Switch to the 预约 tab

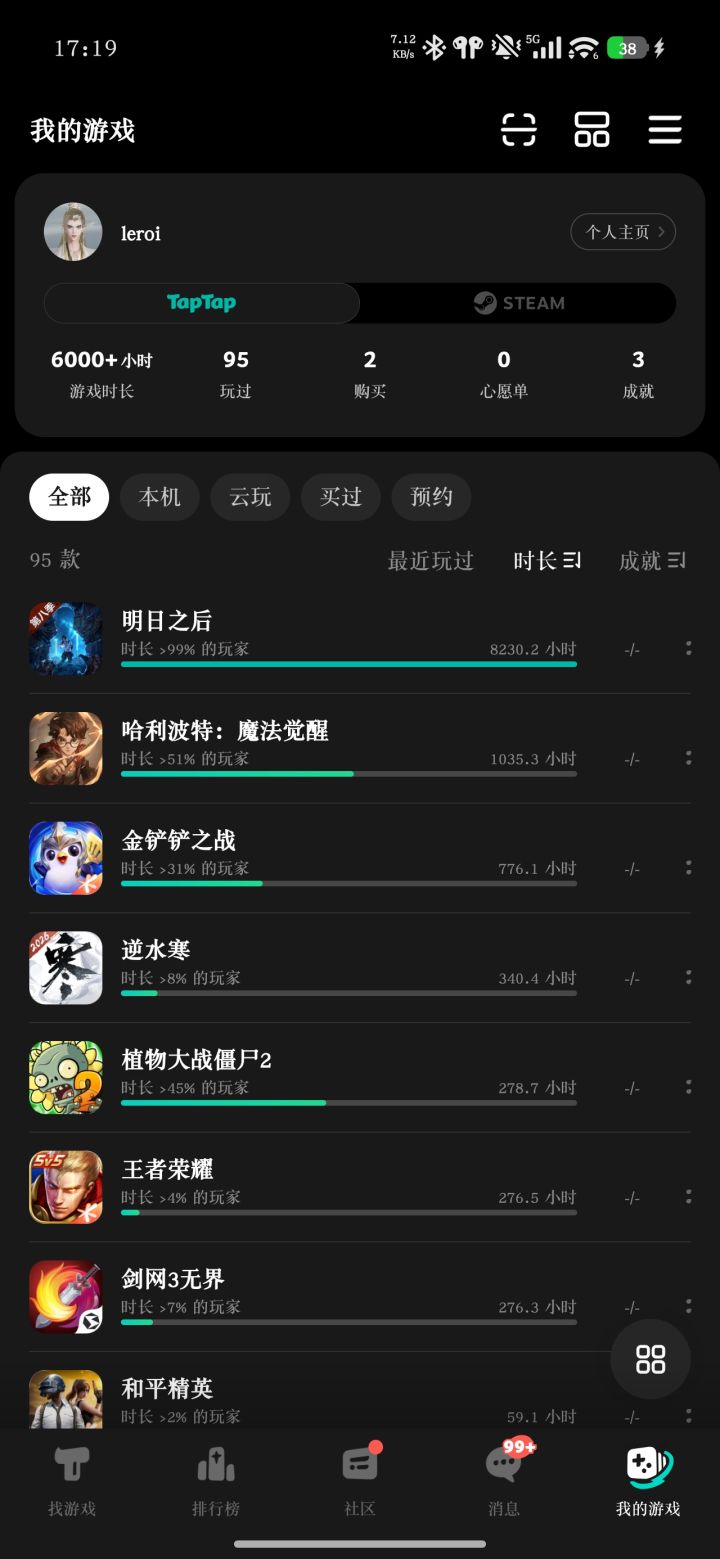(x=431, y=497)
